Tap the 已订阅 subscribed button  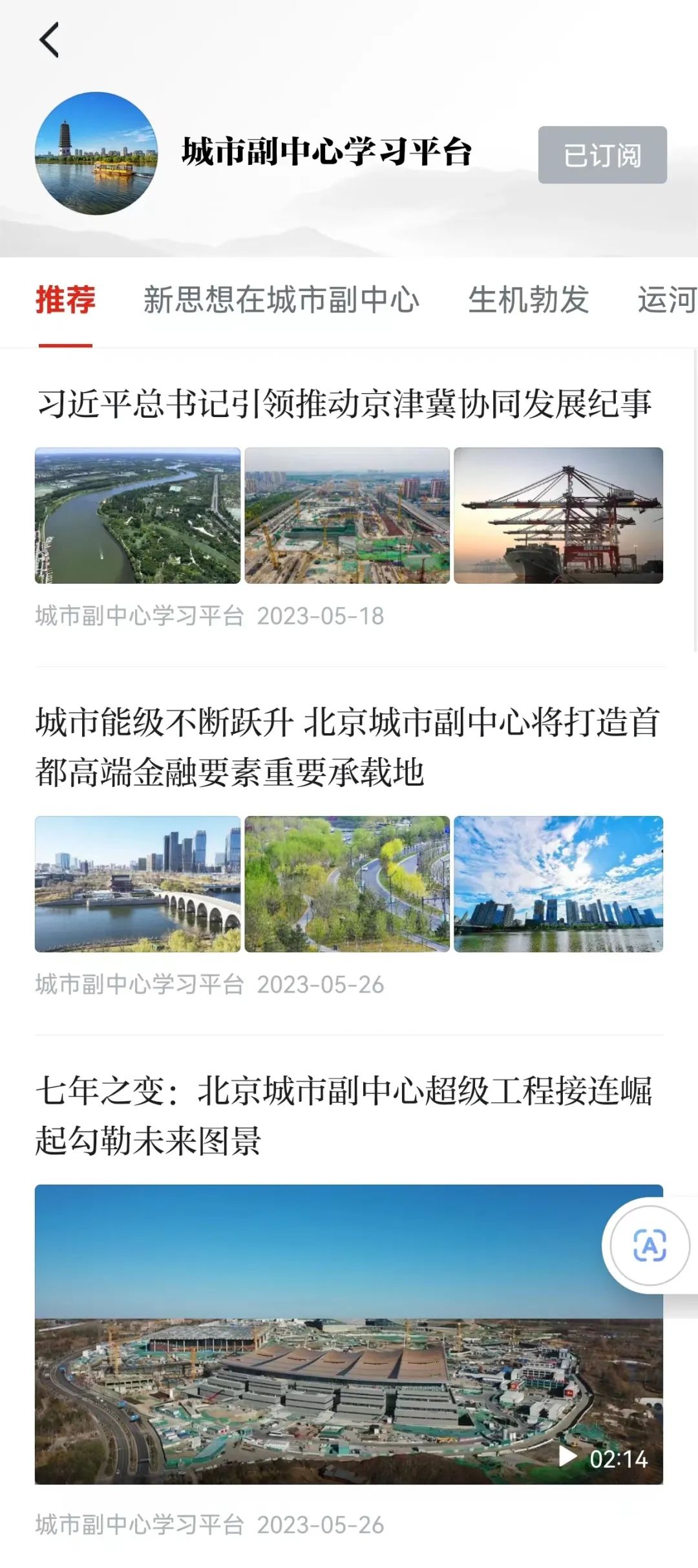(602, 155)
